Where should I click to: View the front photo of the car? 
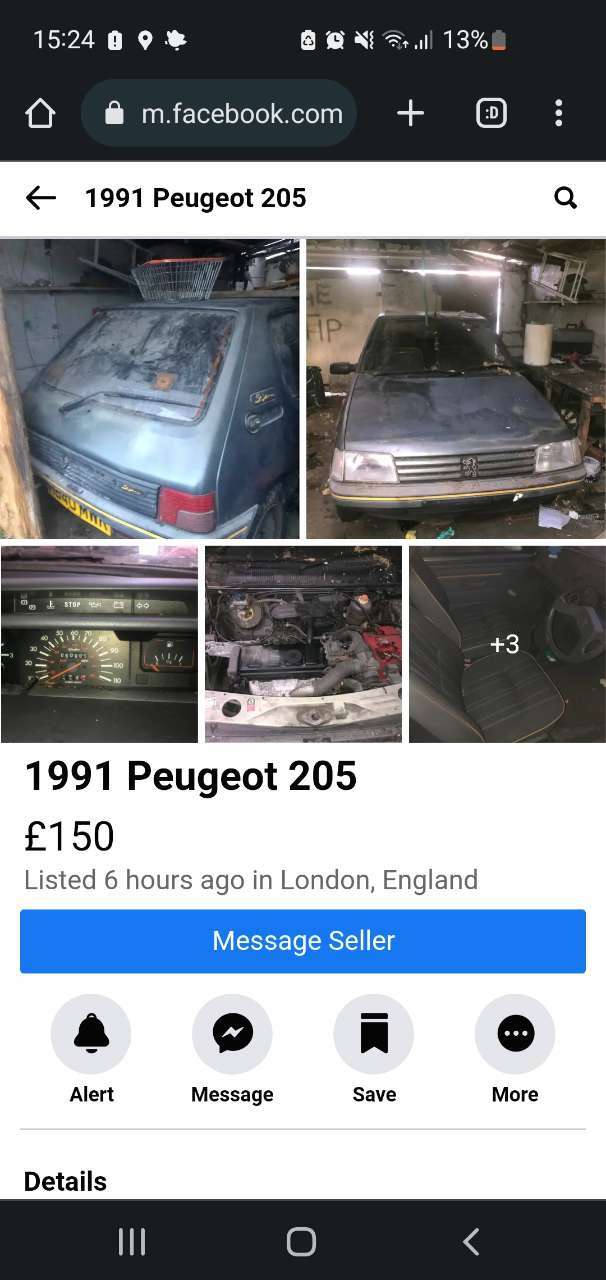[x=456, y=389]
